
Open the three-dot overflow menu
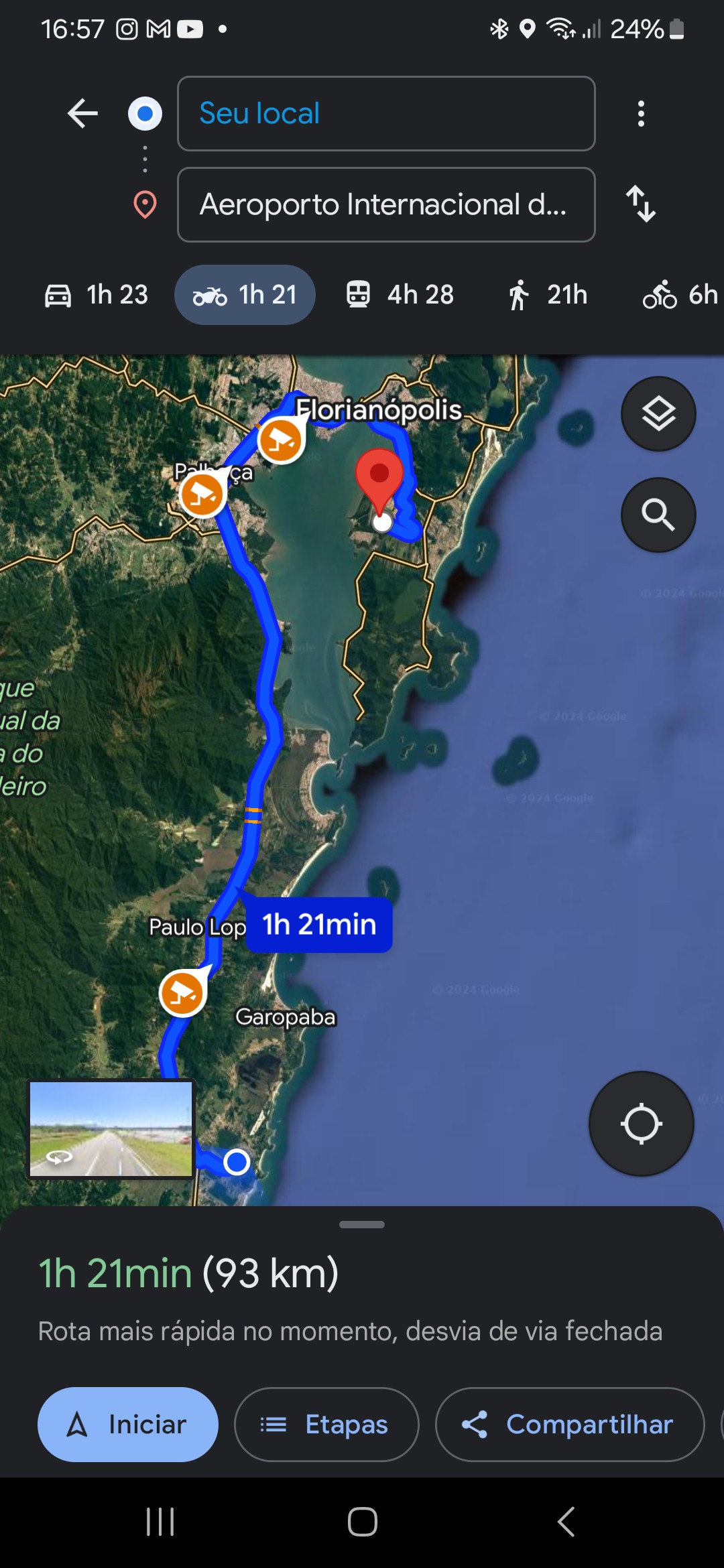coord(641,113)
